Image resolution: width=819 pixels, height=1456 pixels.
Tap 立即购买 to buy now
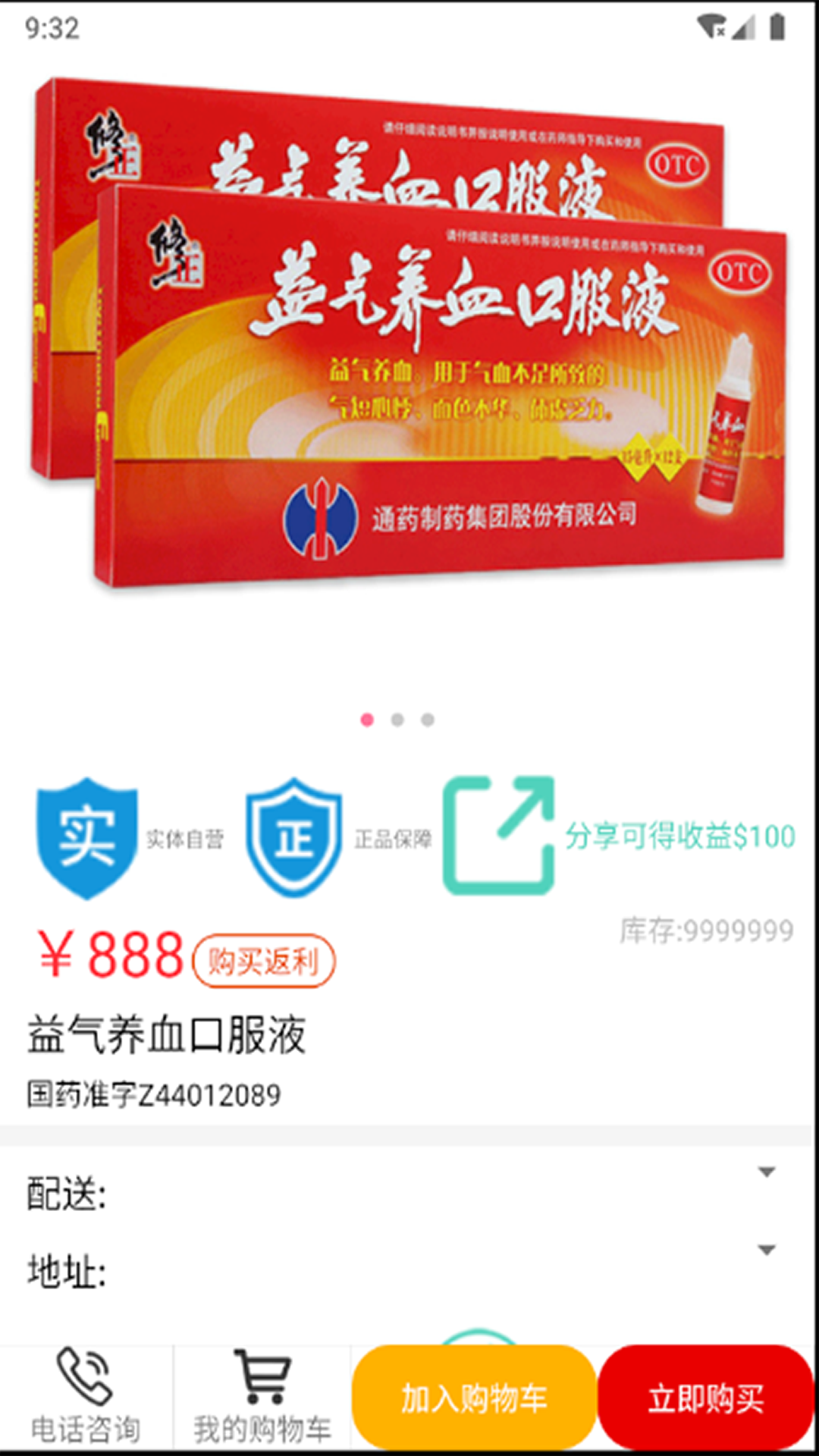point(705,1398)
